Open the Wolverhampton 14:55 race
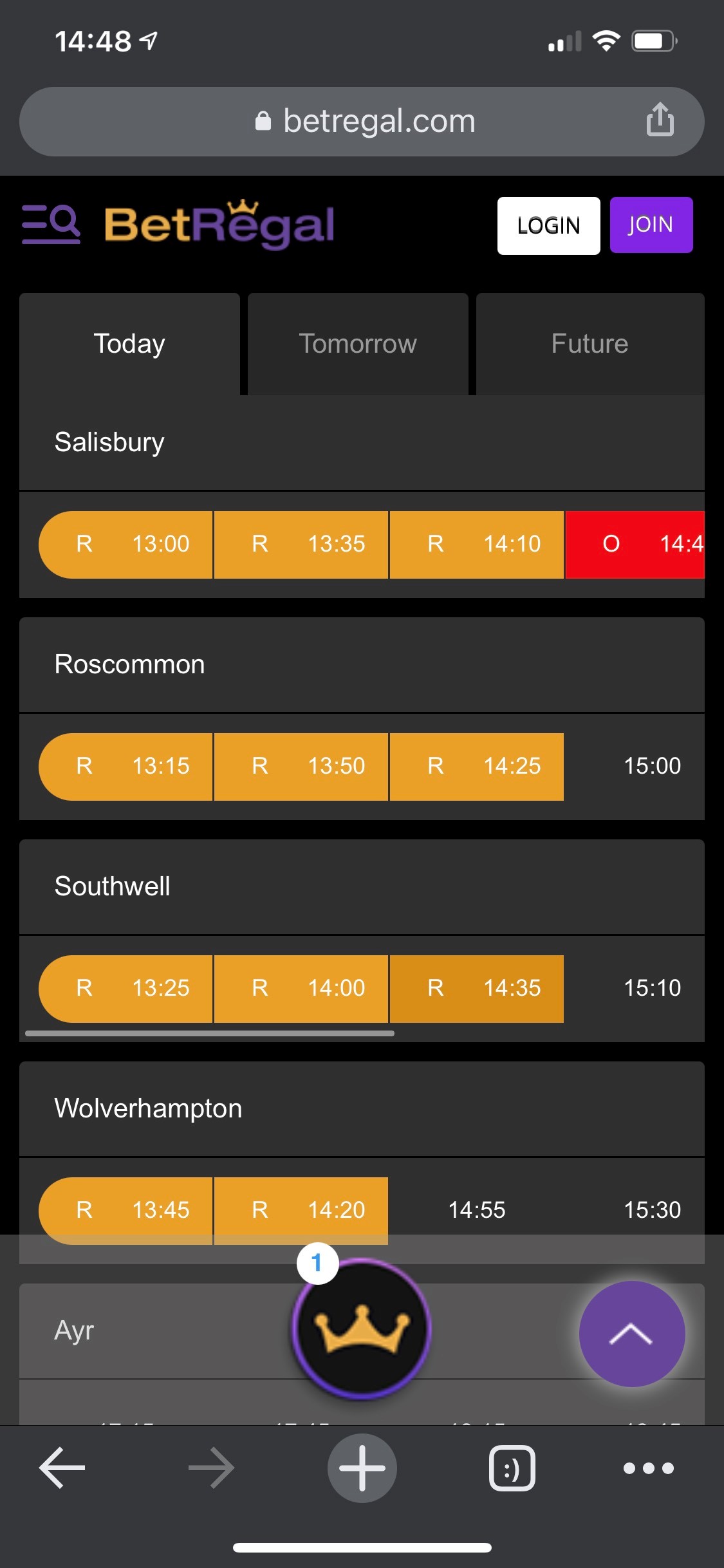Image resolution: width=724 pixels, height=1568 pixels. pos(477,1210)
